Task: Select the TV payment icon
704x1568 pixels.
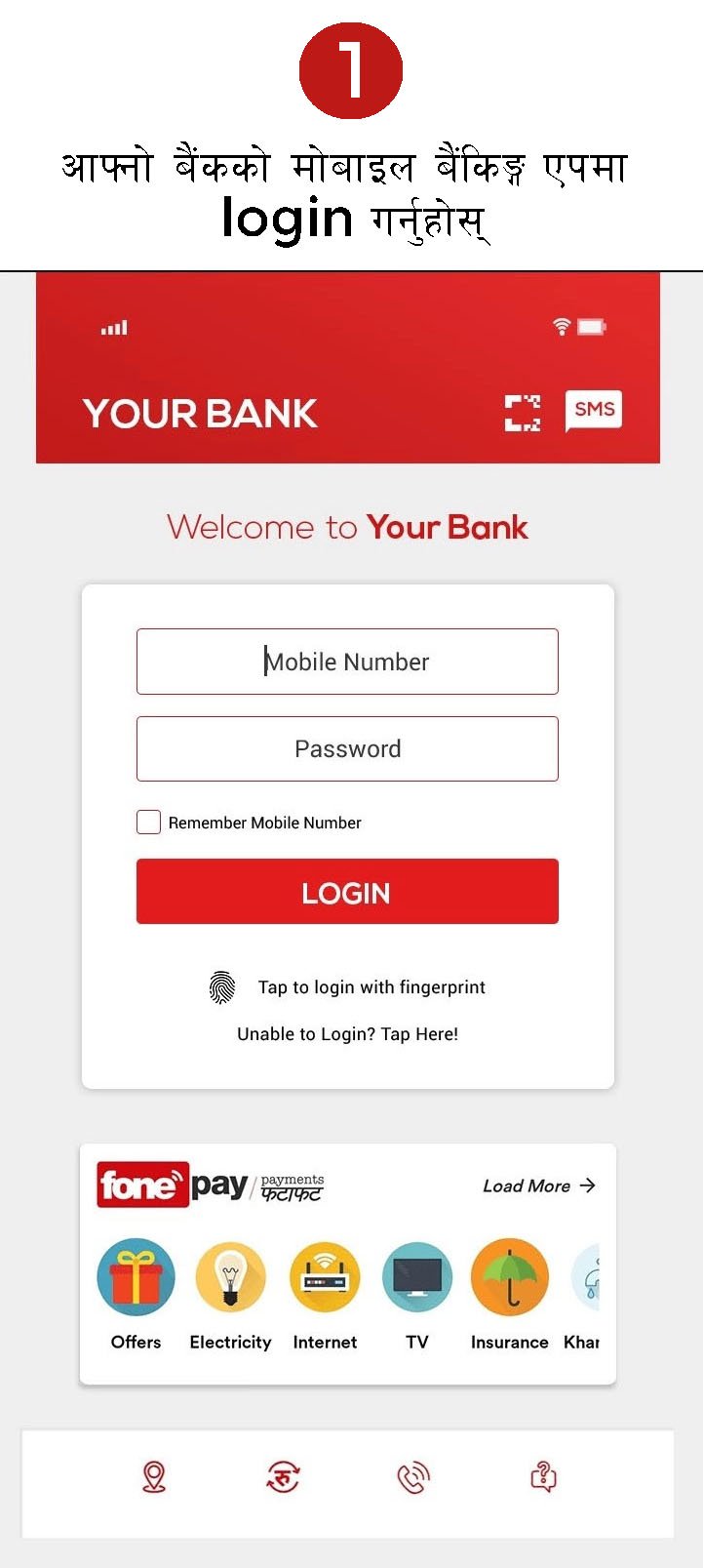Action: pyautogui.click(x=416, y=1275)
